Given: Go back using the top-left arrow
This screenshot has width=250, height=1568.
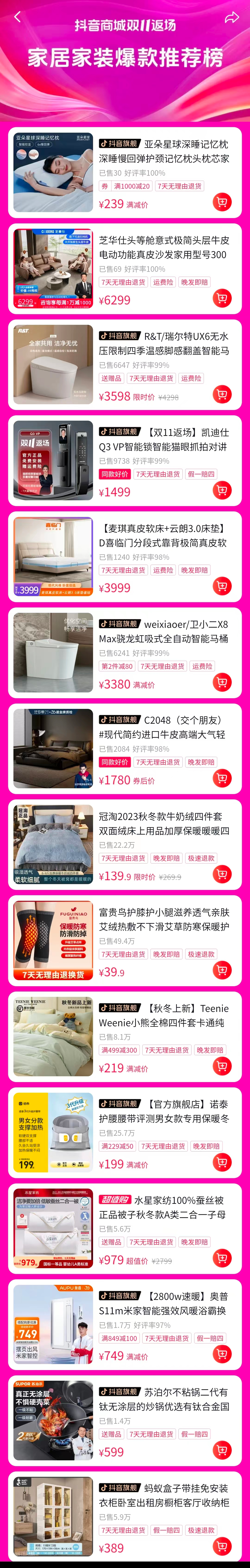Looking at the screenshot, I should [x=17, y=17].
